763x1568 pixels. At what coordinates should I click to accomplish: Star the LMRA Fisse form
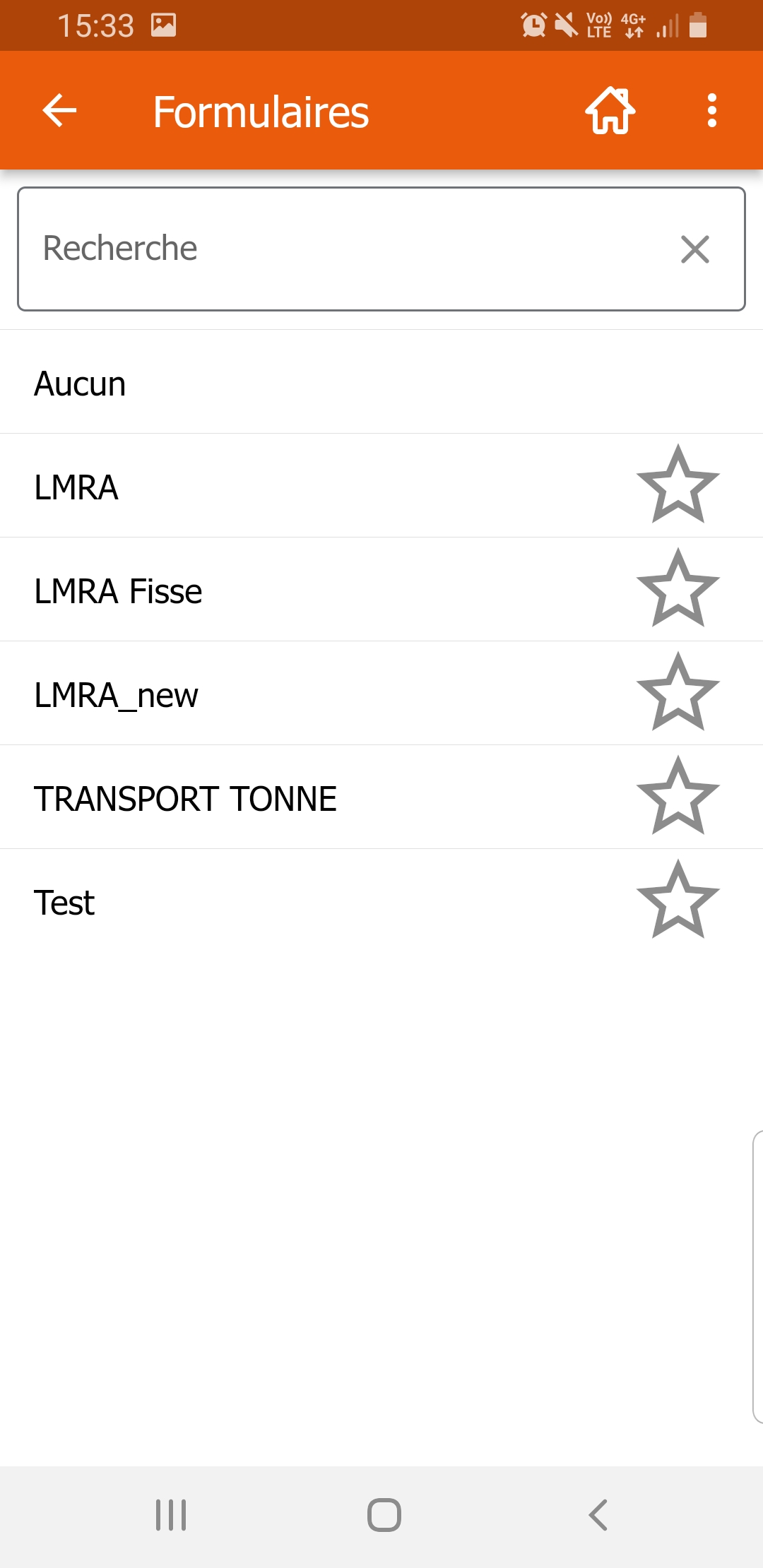[678, 589]
